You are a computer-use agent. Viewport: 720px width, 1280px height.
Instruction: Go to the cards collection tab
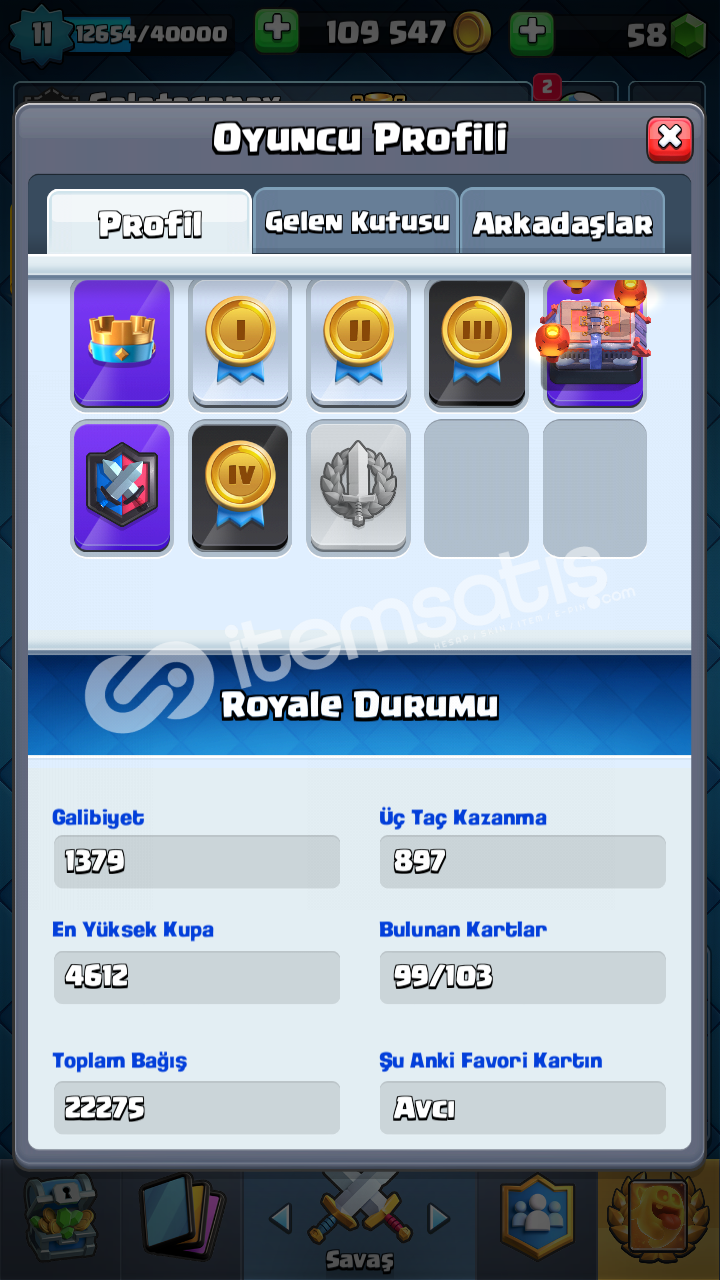pos(182,1219)
